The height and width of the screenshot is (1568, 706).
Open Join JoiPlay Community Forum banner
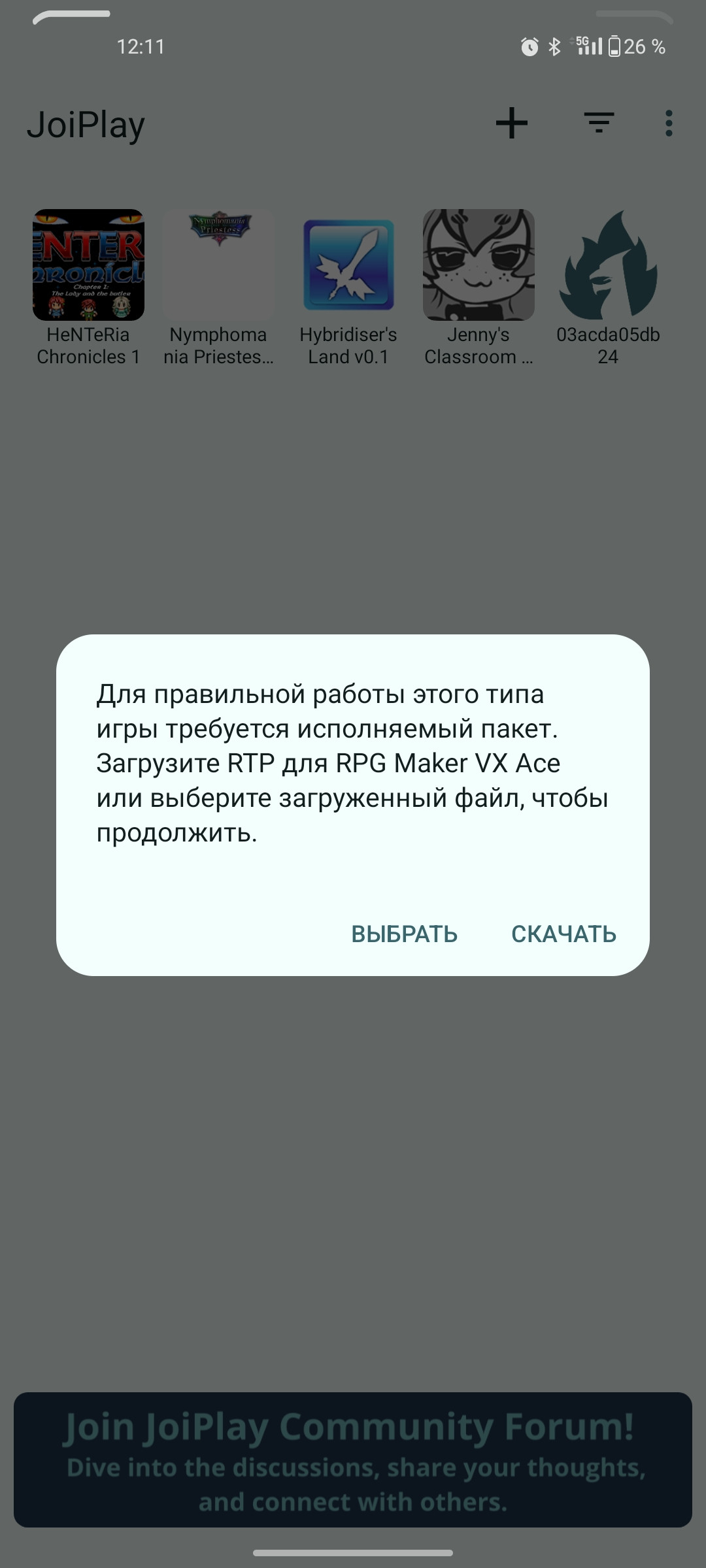click(x=353, y=1460)
